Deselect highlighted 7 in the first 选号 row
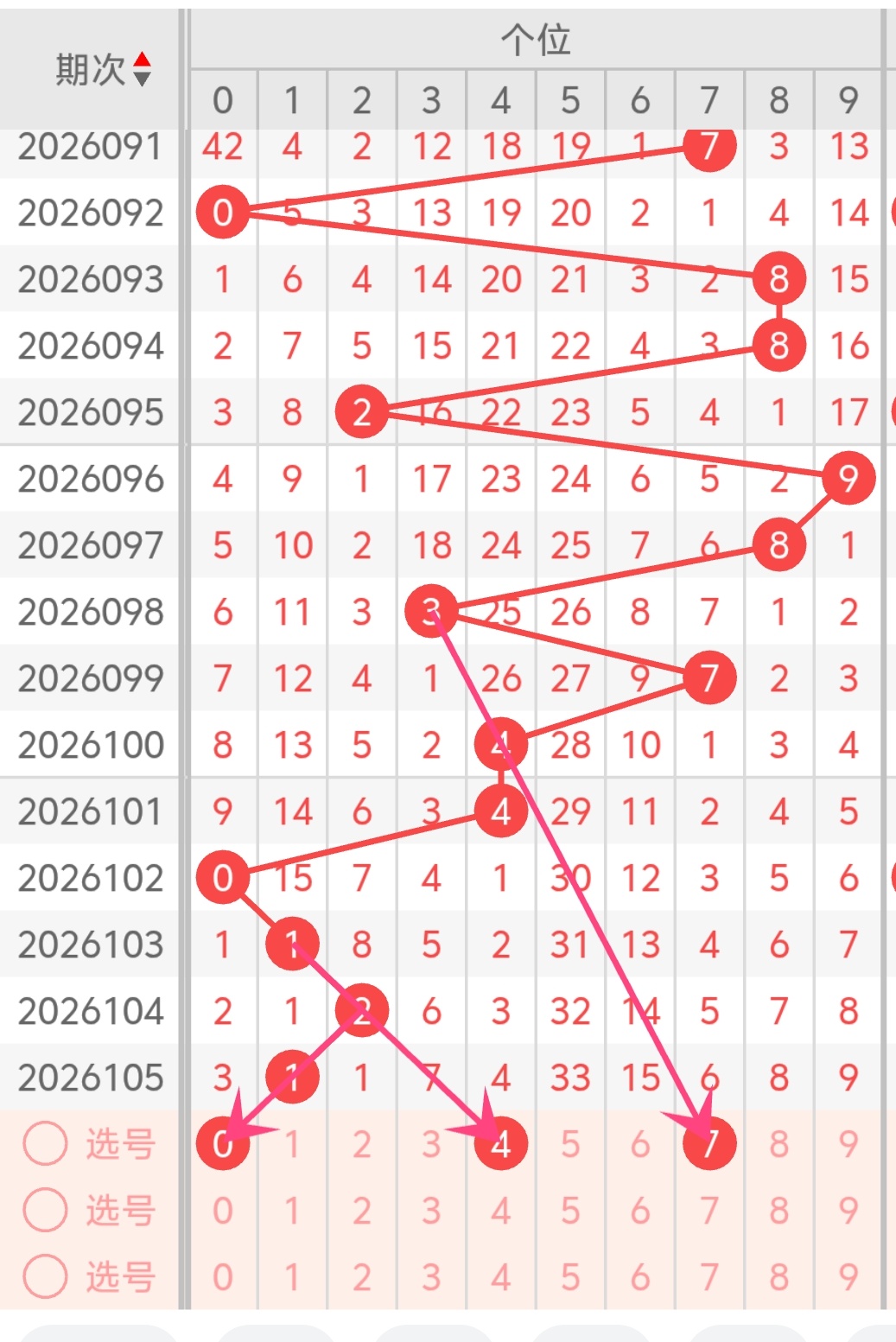This screenshot has height=1342, width=896. coord(709,1143)
